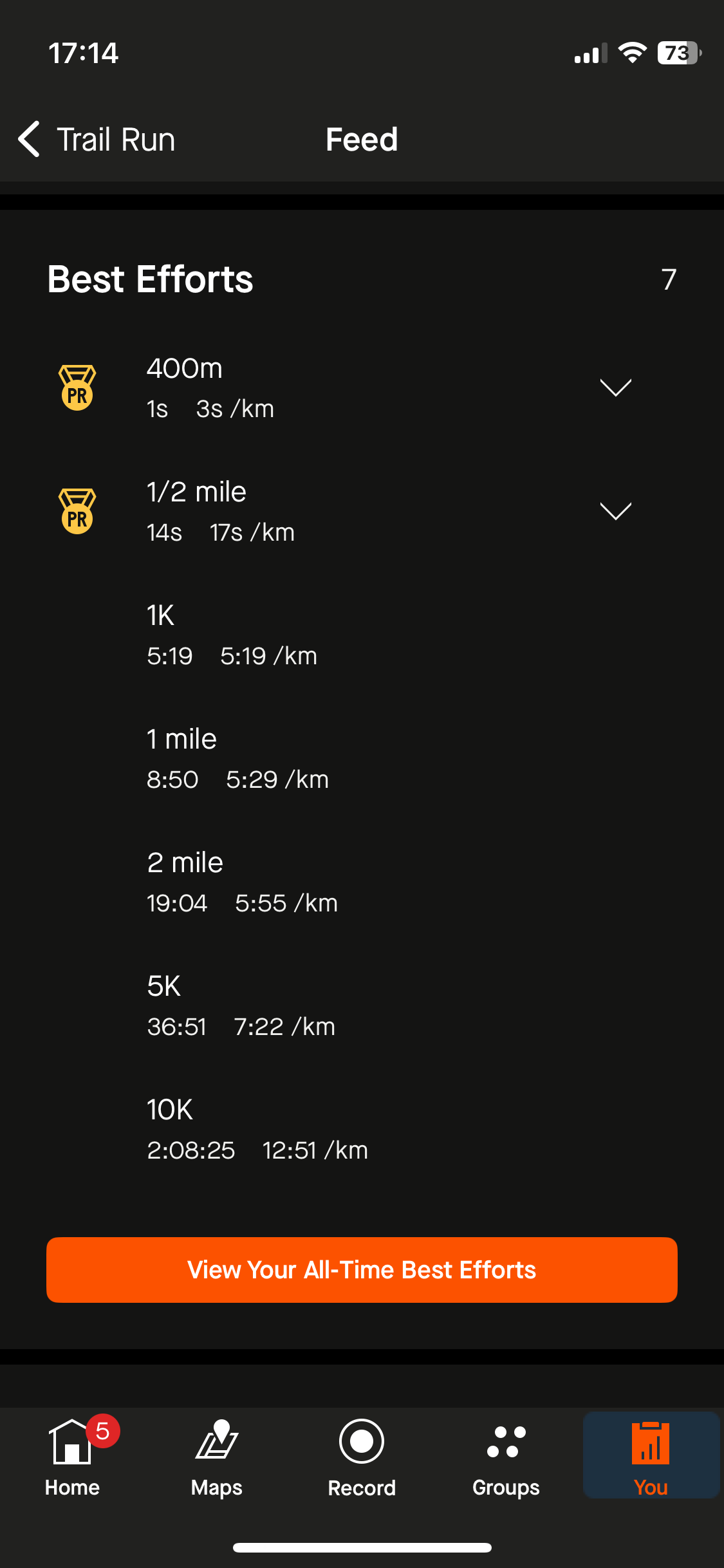Expand the 400m best effort
This screenshot has width=724, height=1568.
coord(615,387)
